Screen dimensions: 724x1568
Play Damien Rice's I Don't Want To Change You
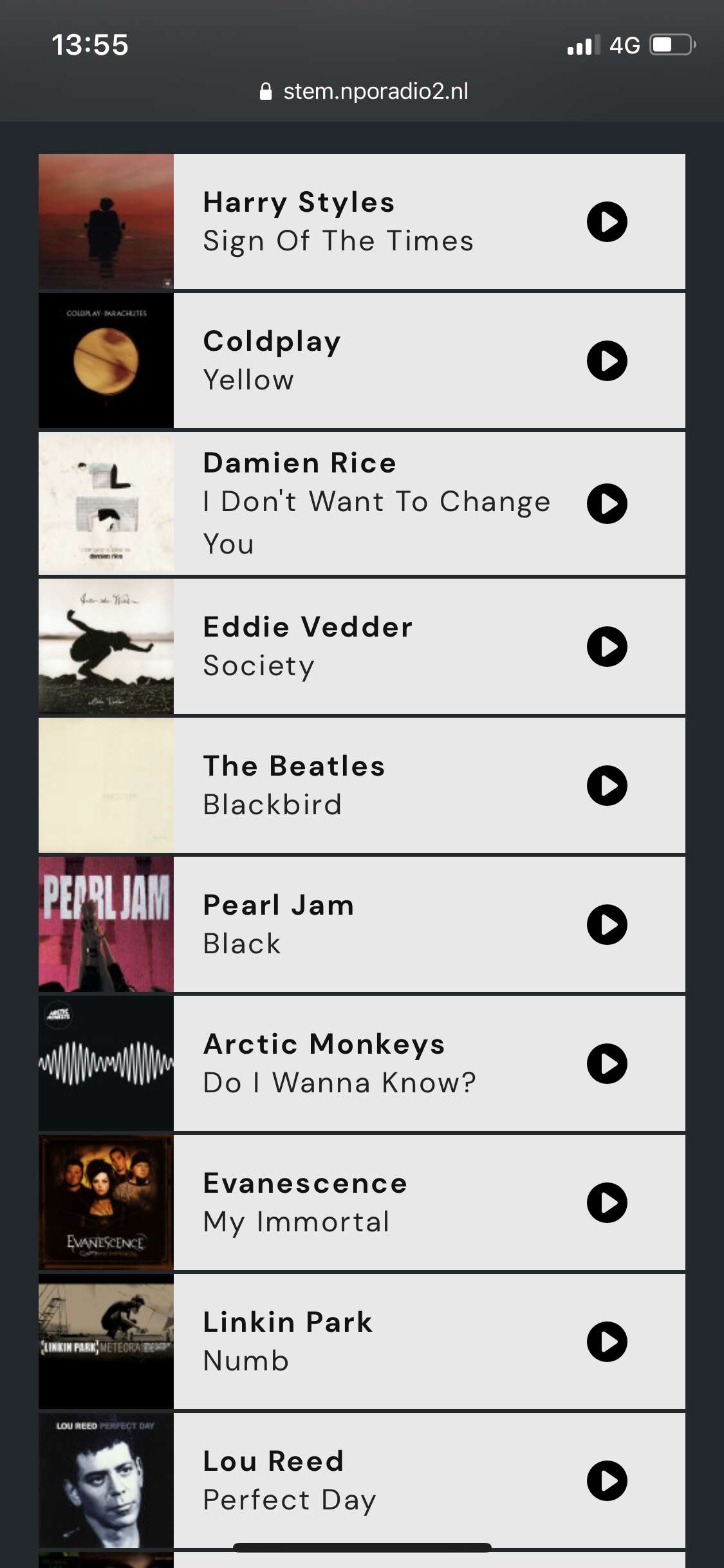[x=607, y=503]
